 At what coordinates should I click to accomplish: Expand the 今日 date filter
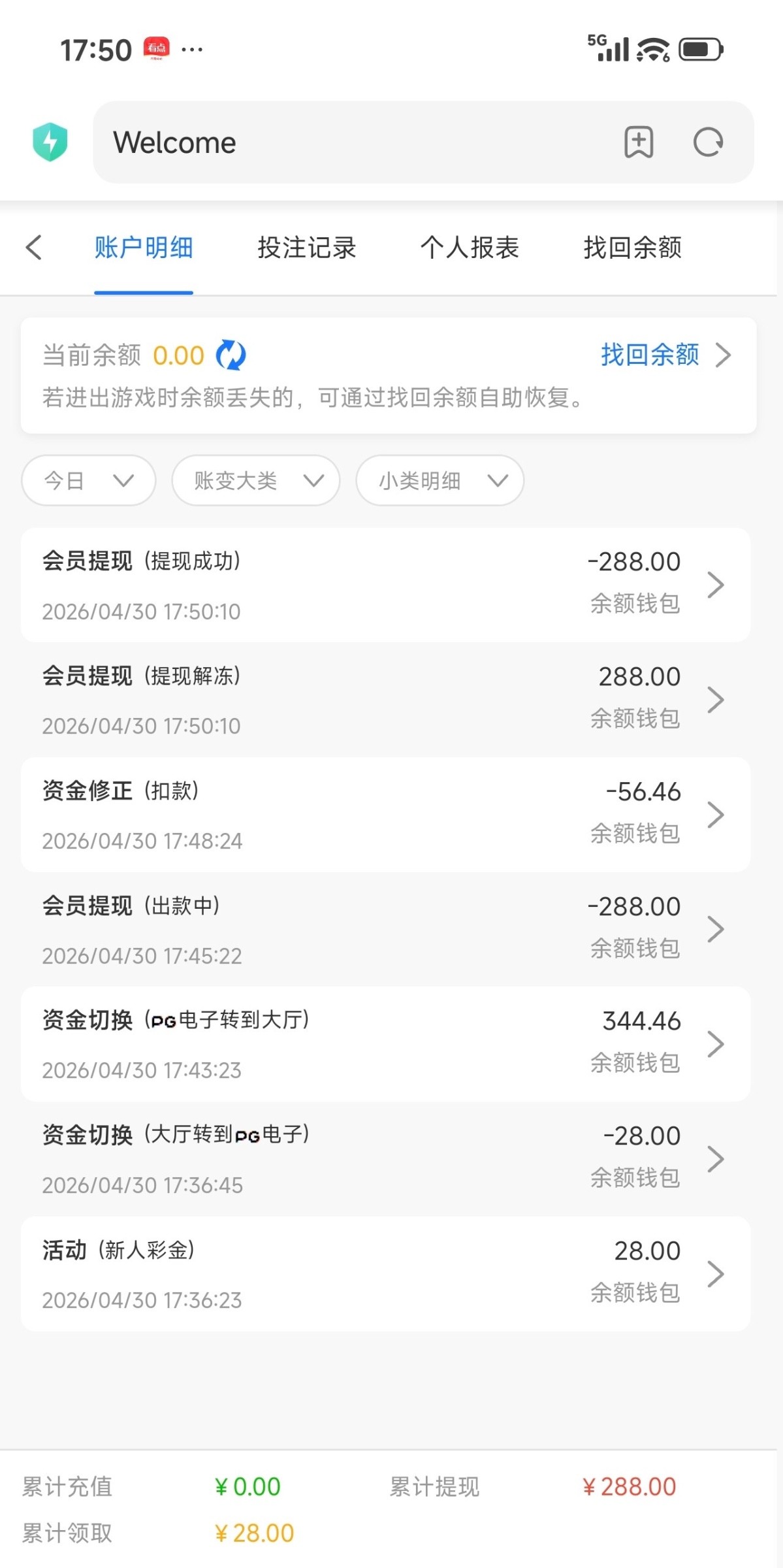(89, 481)
